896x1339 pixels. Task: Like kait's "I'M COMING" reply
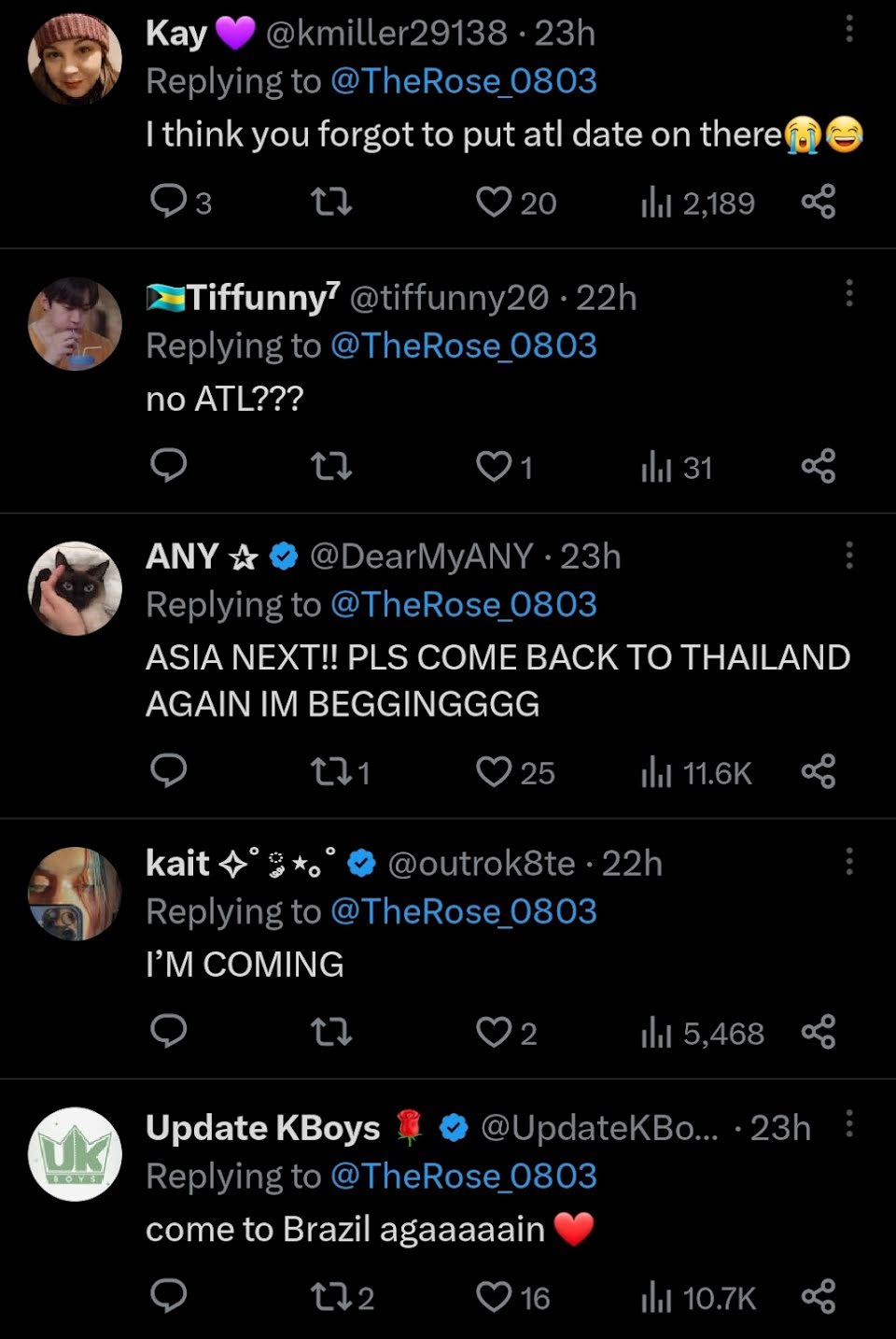494,1032
